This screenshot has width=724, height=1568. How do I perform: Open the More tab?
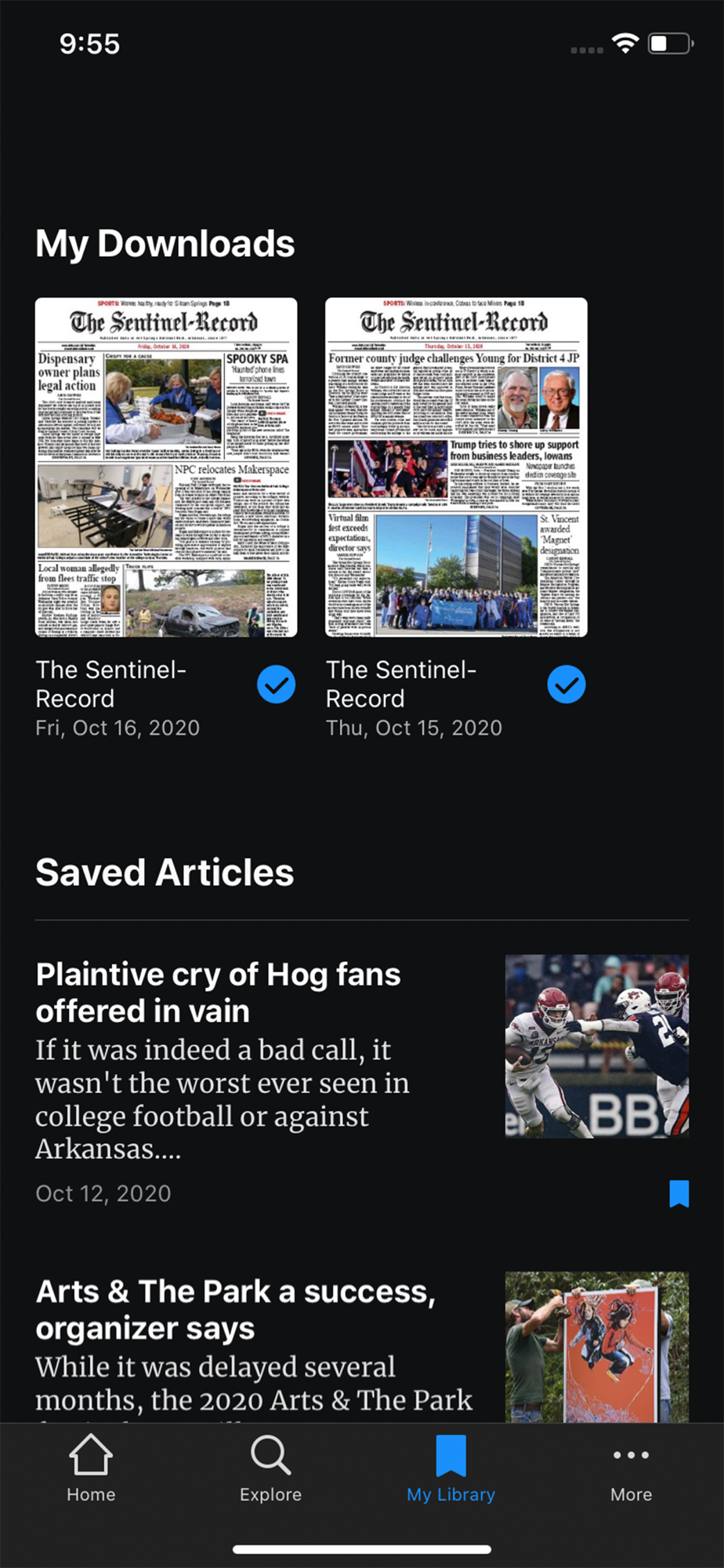631,1468
